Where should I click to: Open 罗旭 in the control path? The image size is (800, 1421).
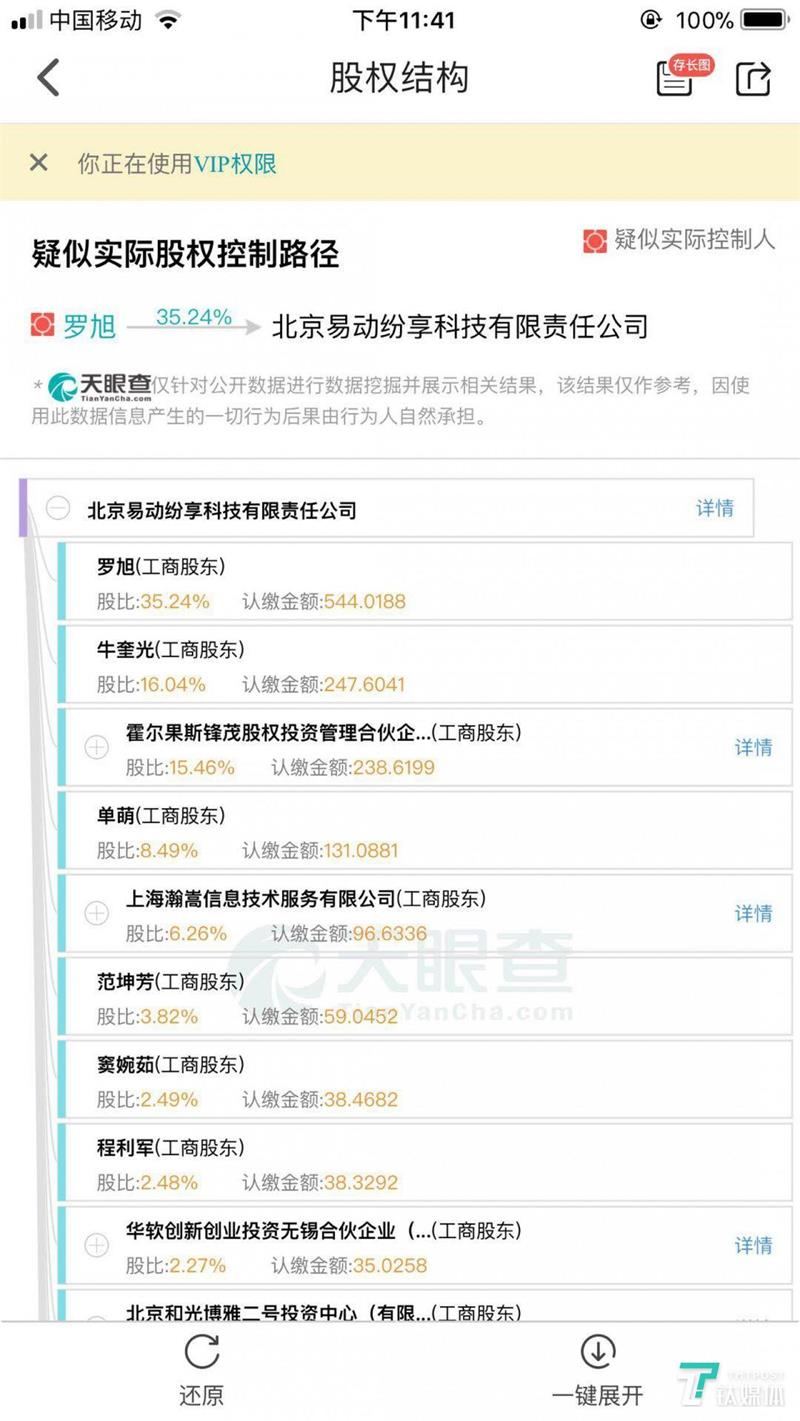(88, 326)
